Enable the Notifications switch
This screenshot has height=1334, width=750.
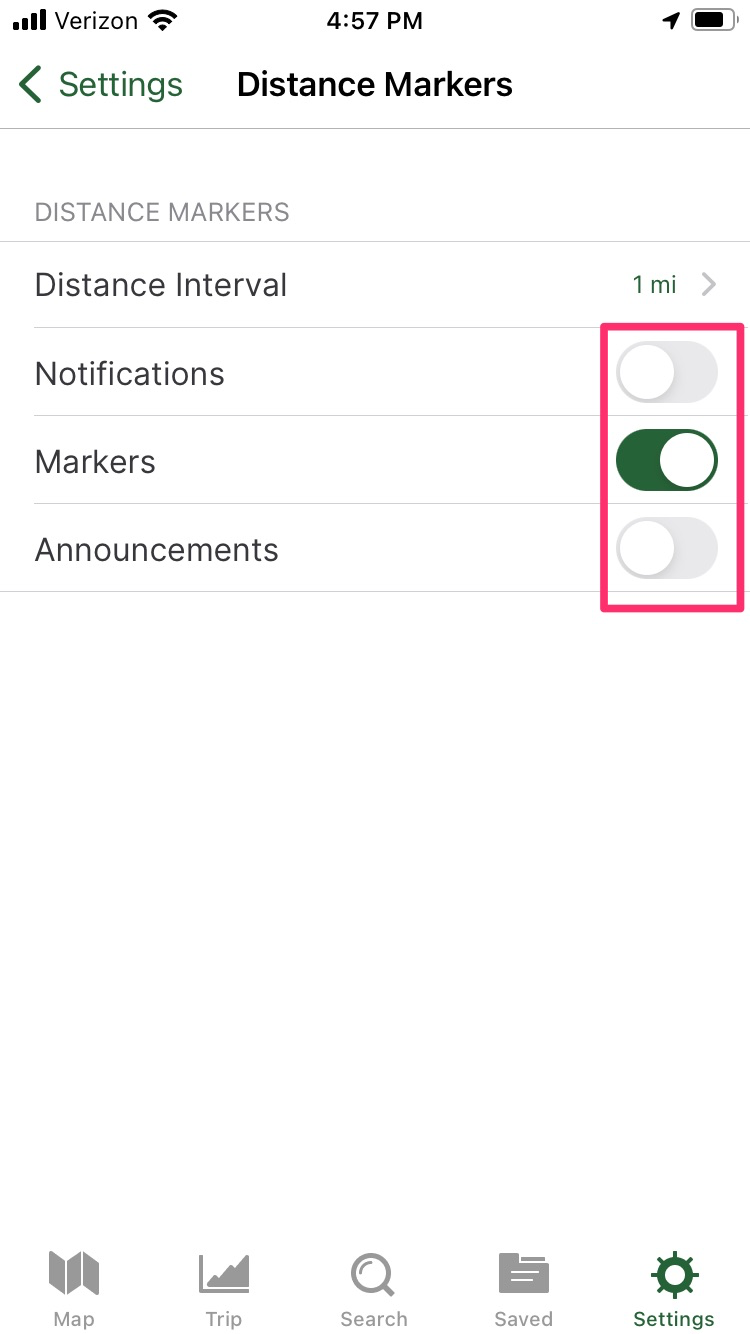pyautogui.click(x=667, y=373)
